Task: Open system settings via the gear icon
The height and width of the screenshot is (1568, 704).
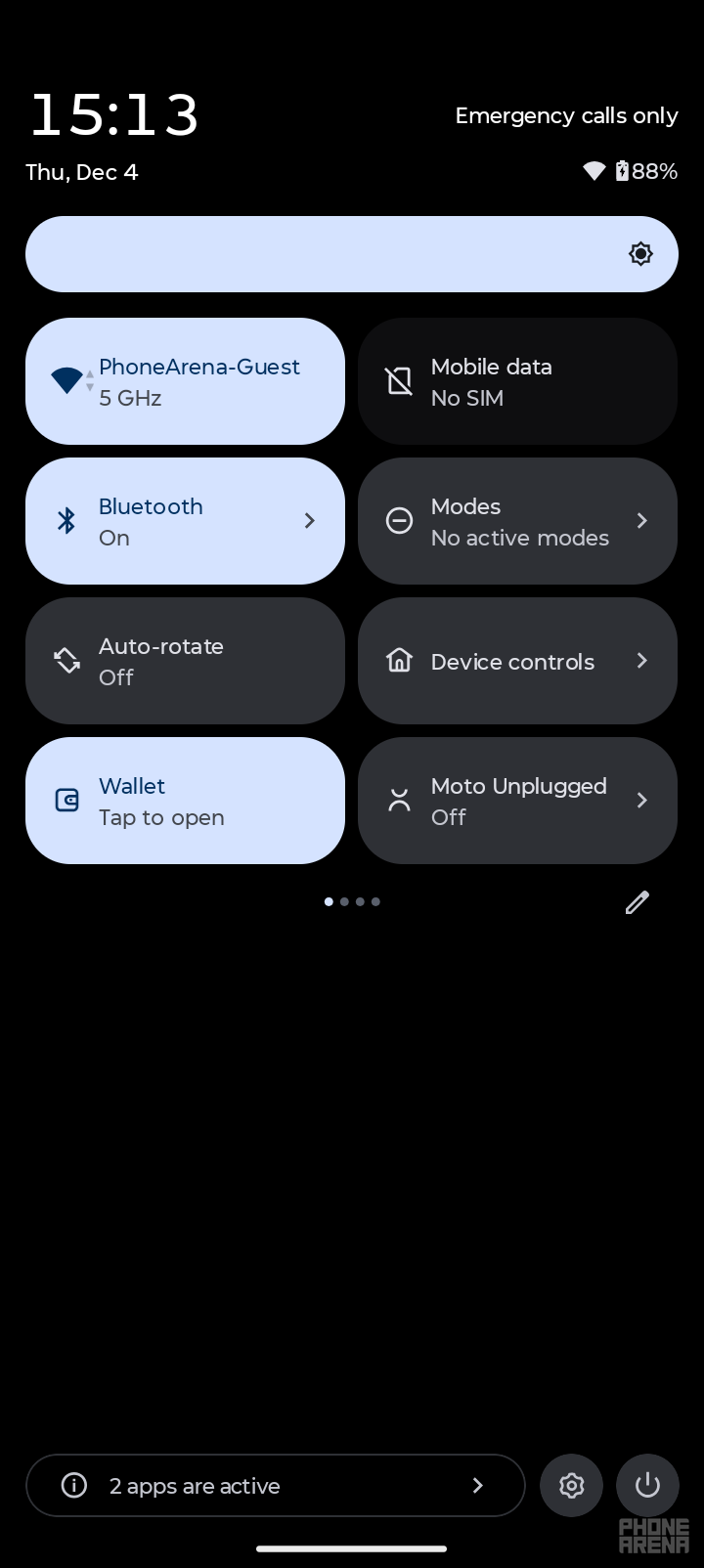Action: click(x=572, y=1486)
